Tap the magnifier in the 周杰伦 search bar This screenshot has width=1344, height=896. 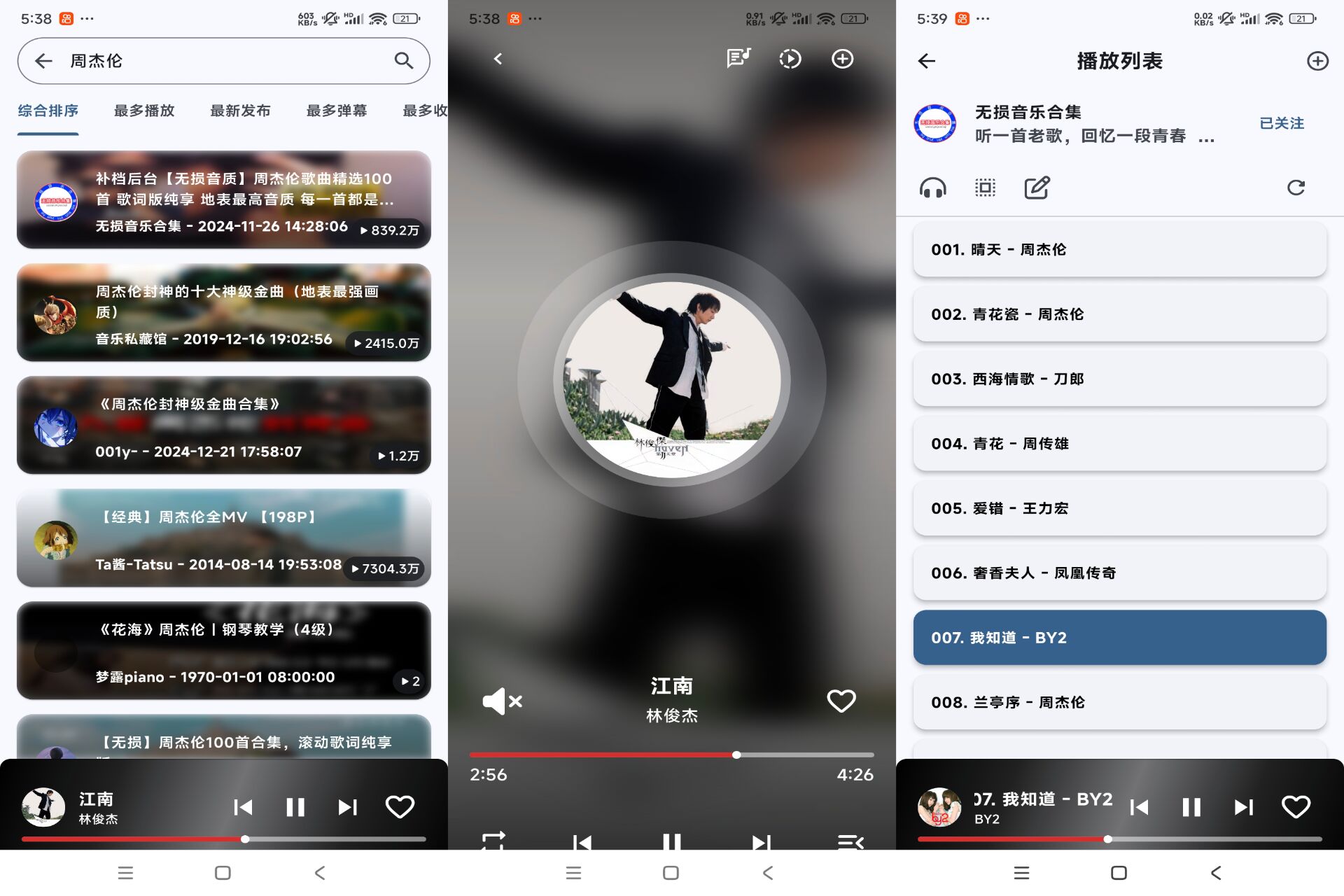click(x=403, y=61)
